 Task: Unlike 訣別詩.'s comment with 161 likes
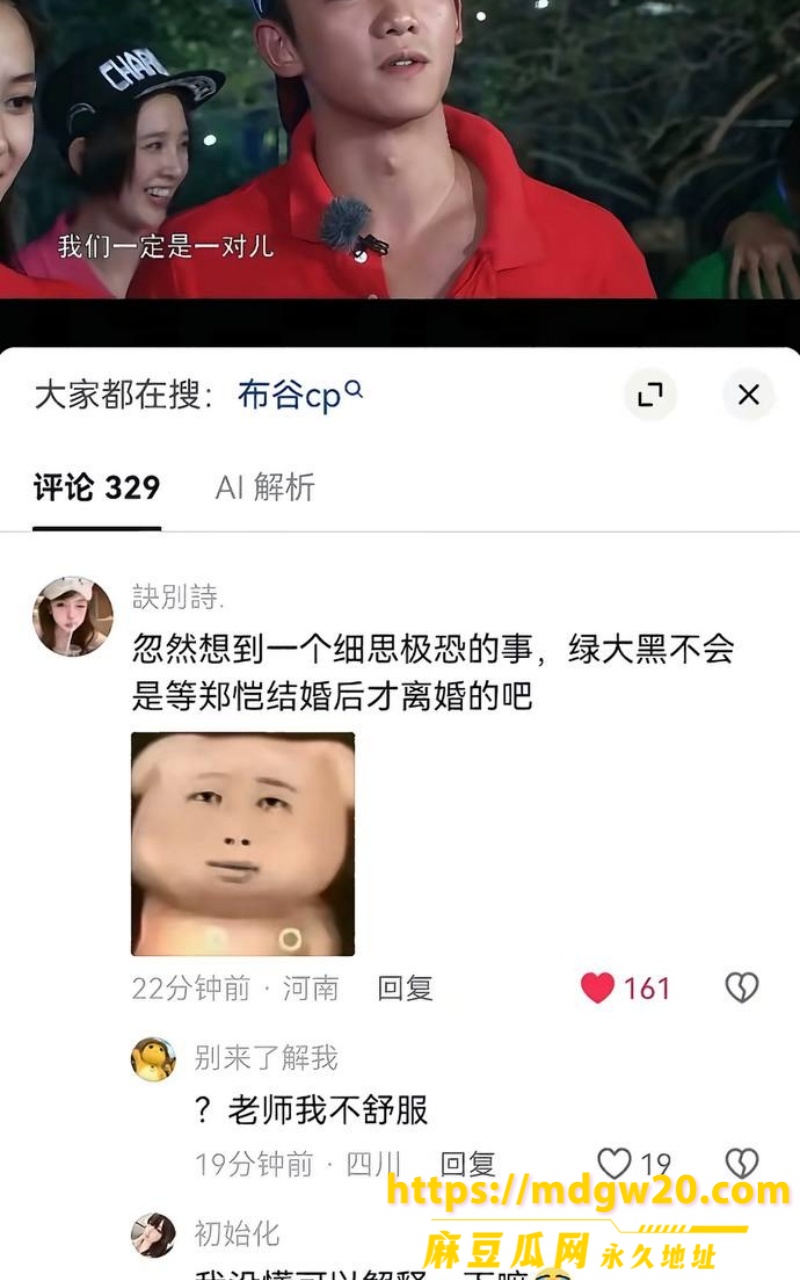coord(597,988)
